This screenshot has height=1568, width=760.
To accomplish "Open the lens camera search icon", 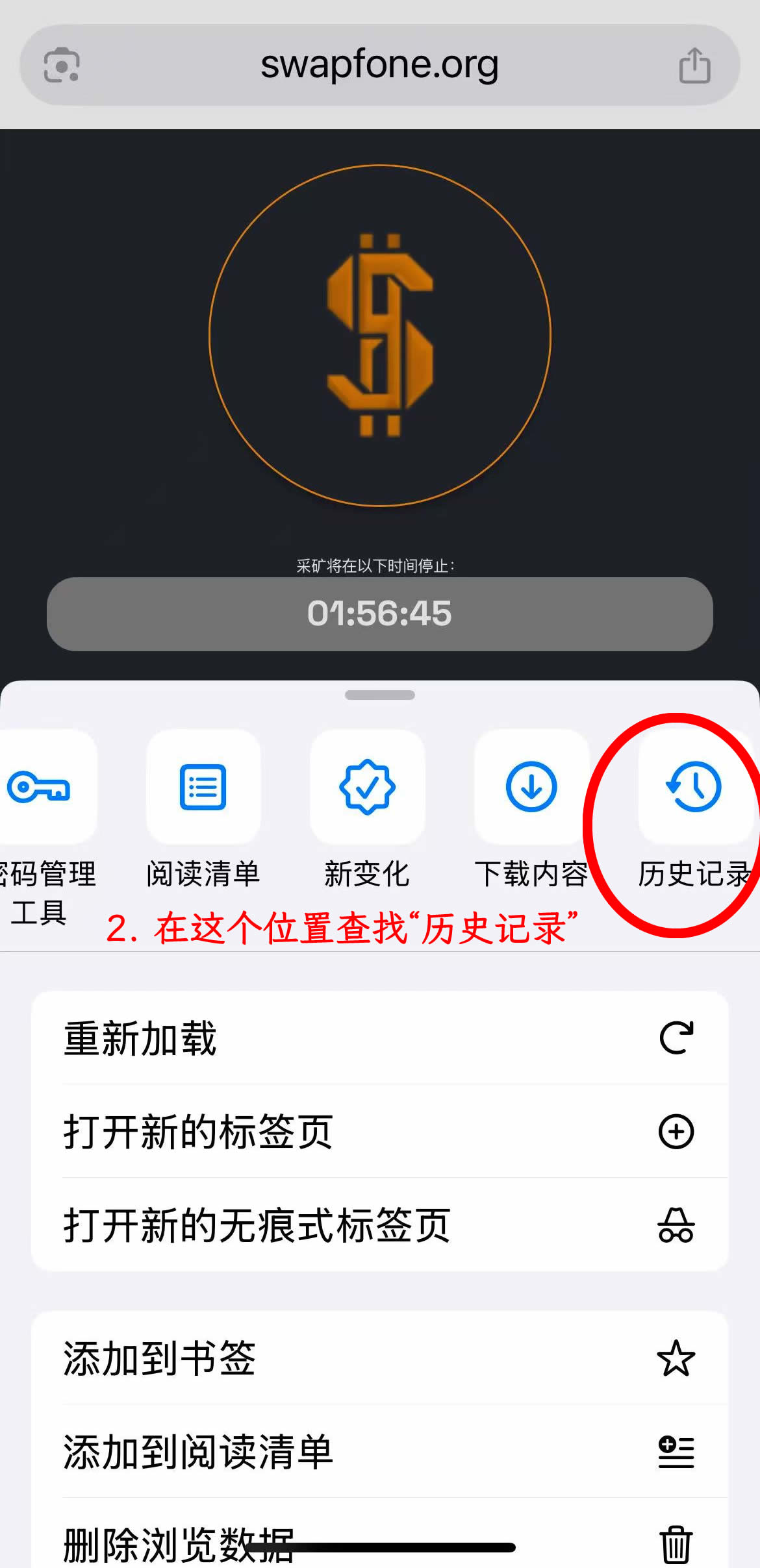I will (x=62, y=65).
